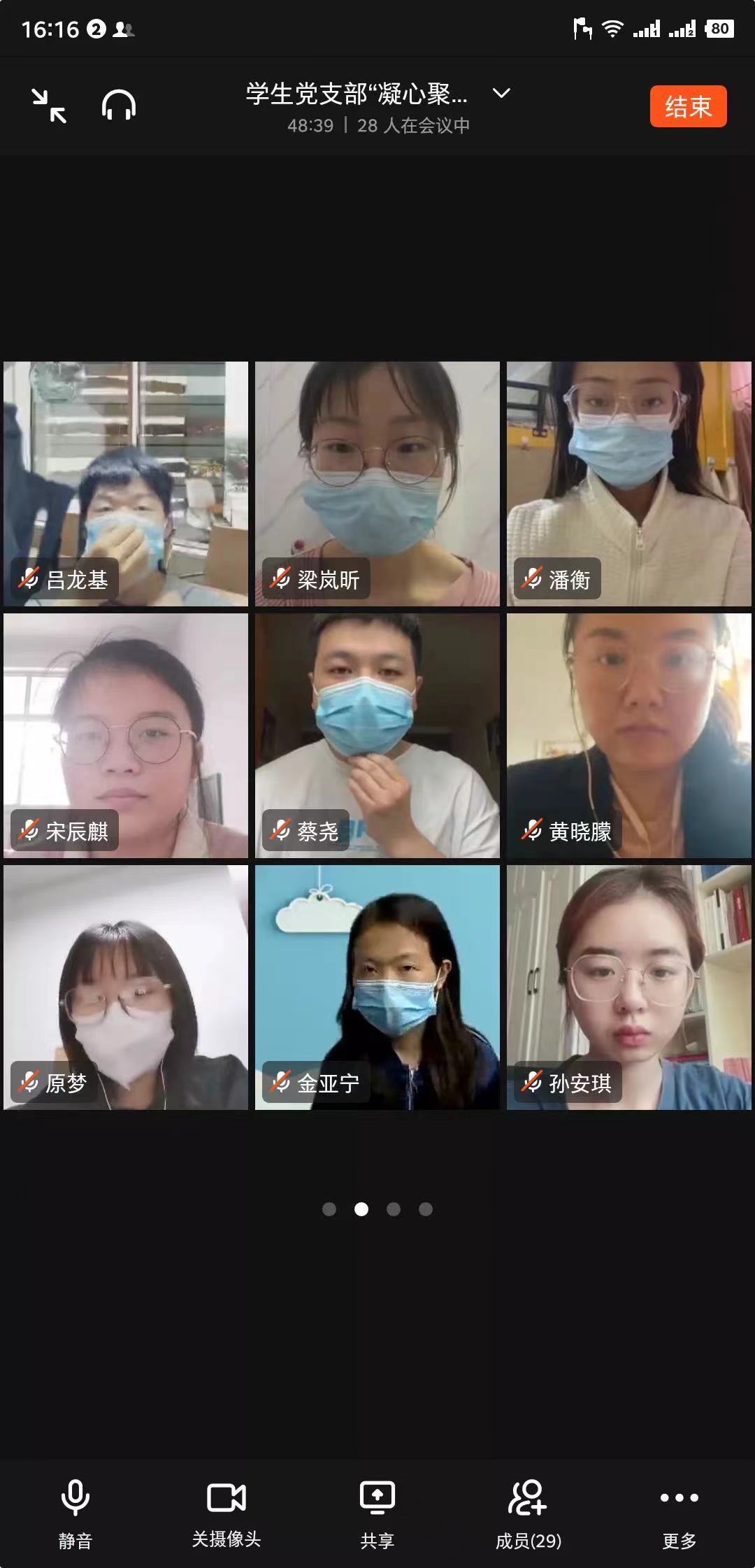Select 宋辰麒's video tile

click(x=126, y=735)
